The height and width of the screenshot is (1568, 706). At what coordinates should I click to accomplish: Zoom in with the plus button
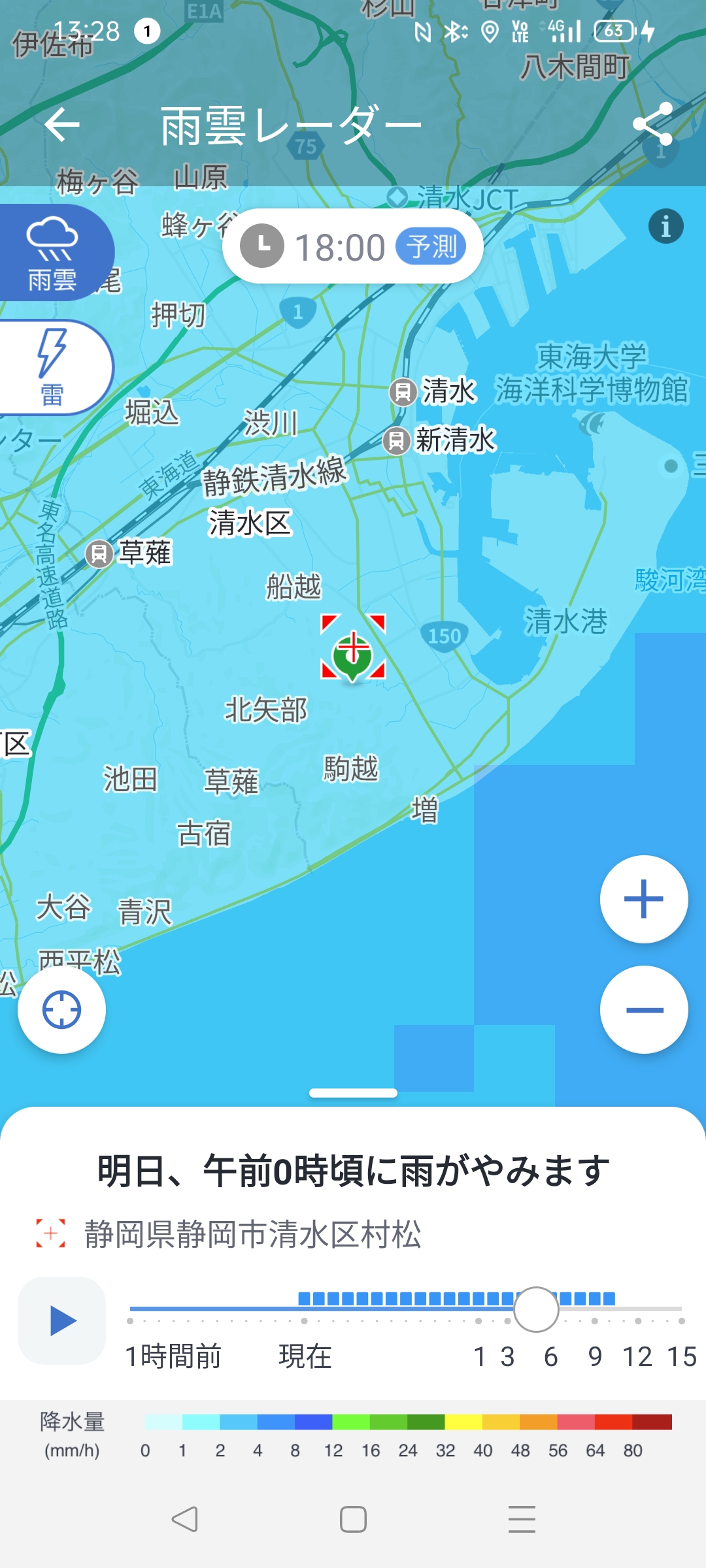click(644, 899)
